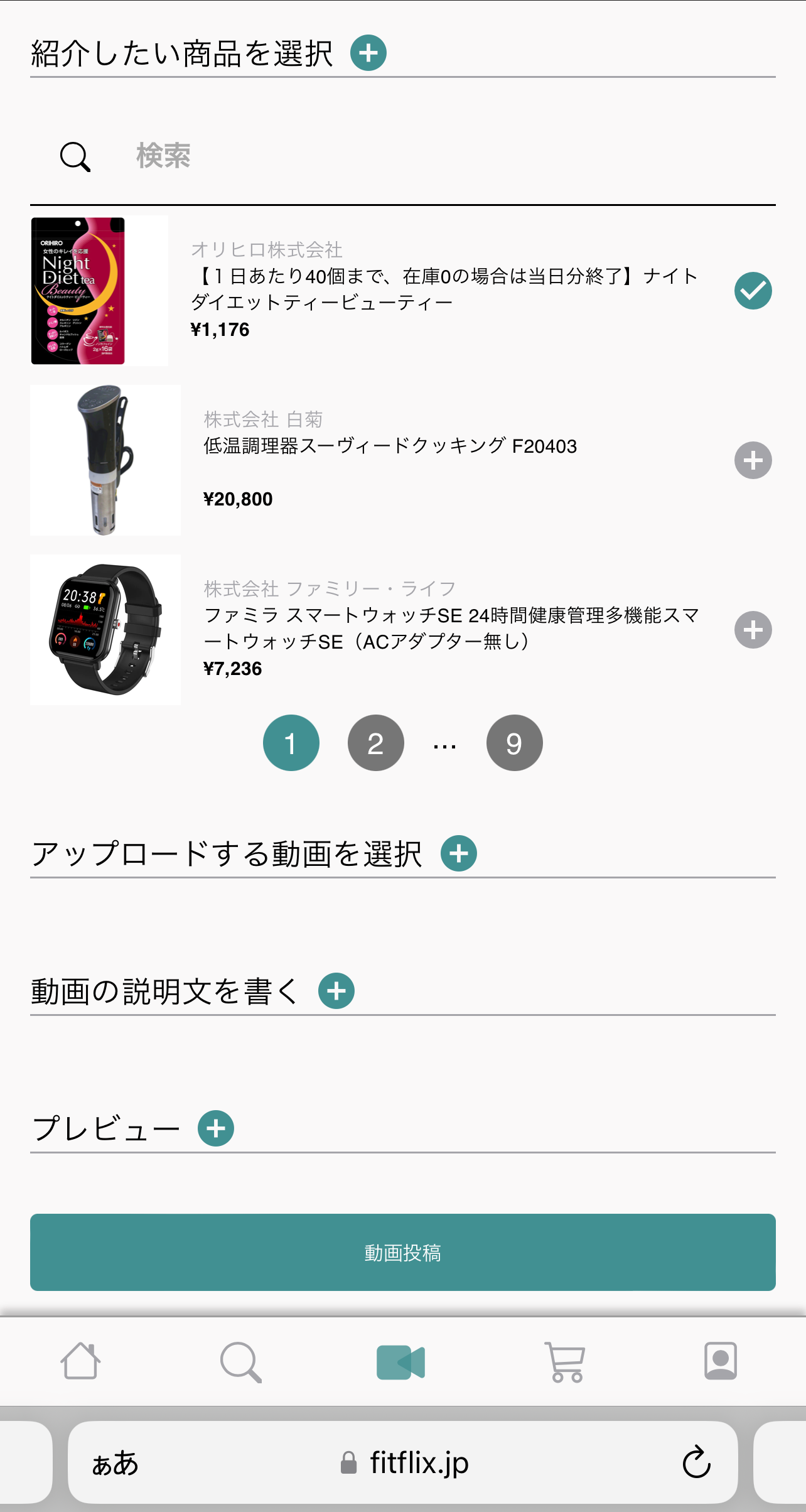Open the ナイトダイエットティー product image
This screenshot has height=1512, width=806.
99,291
